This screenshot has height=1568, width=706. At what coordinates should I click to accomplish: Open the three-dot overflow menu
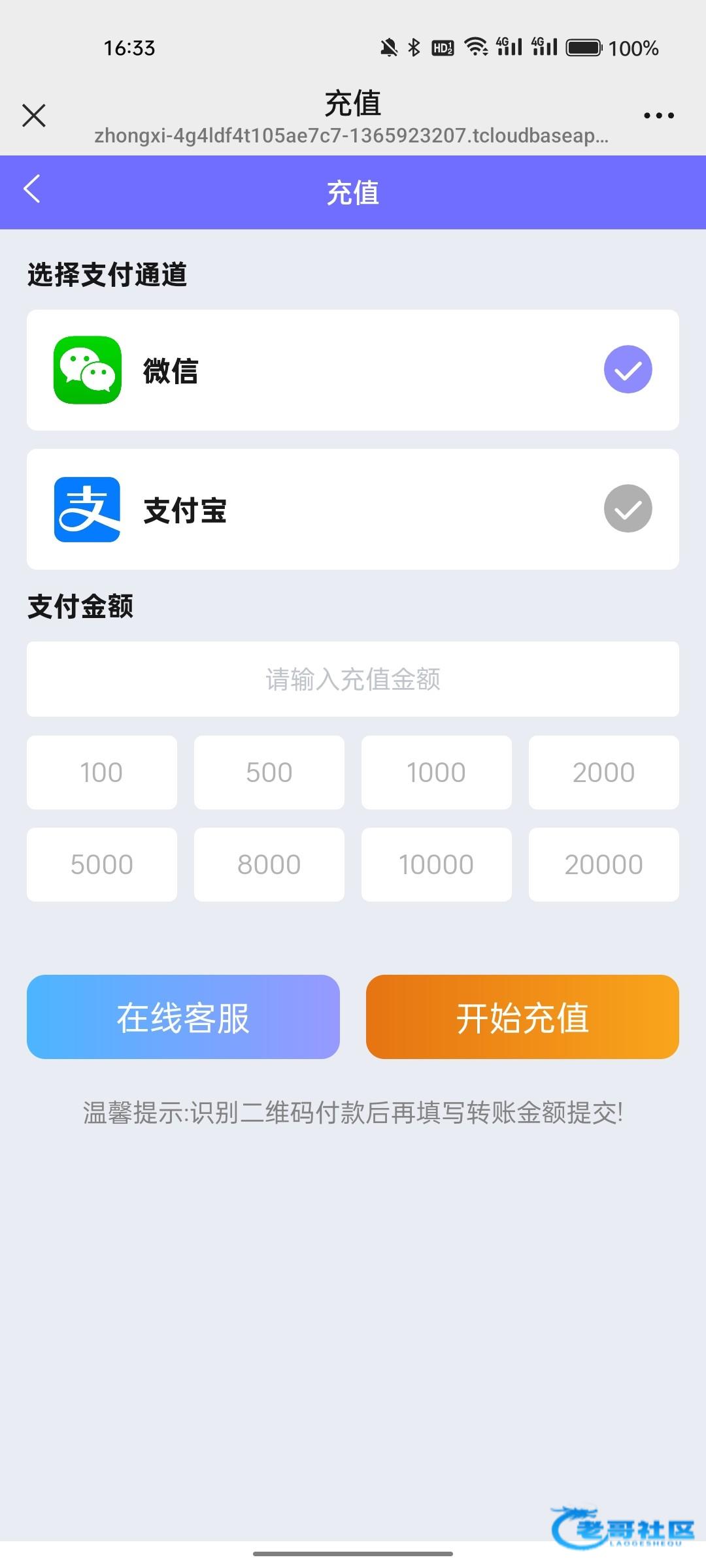click(x=658, y=116)
